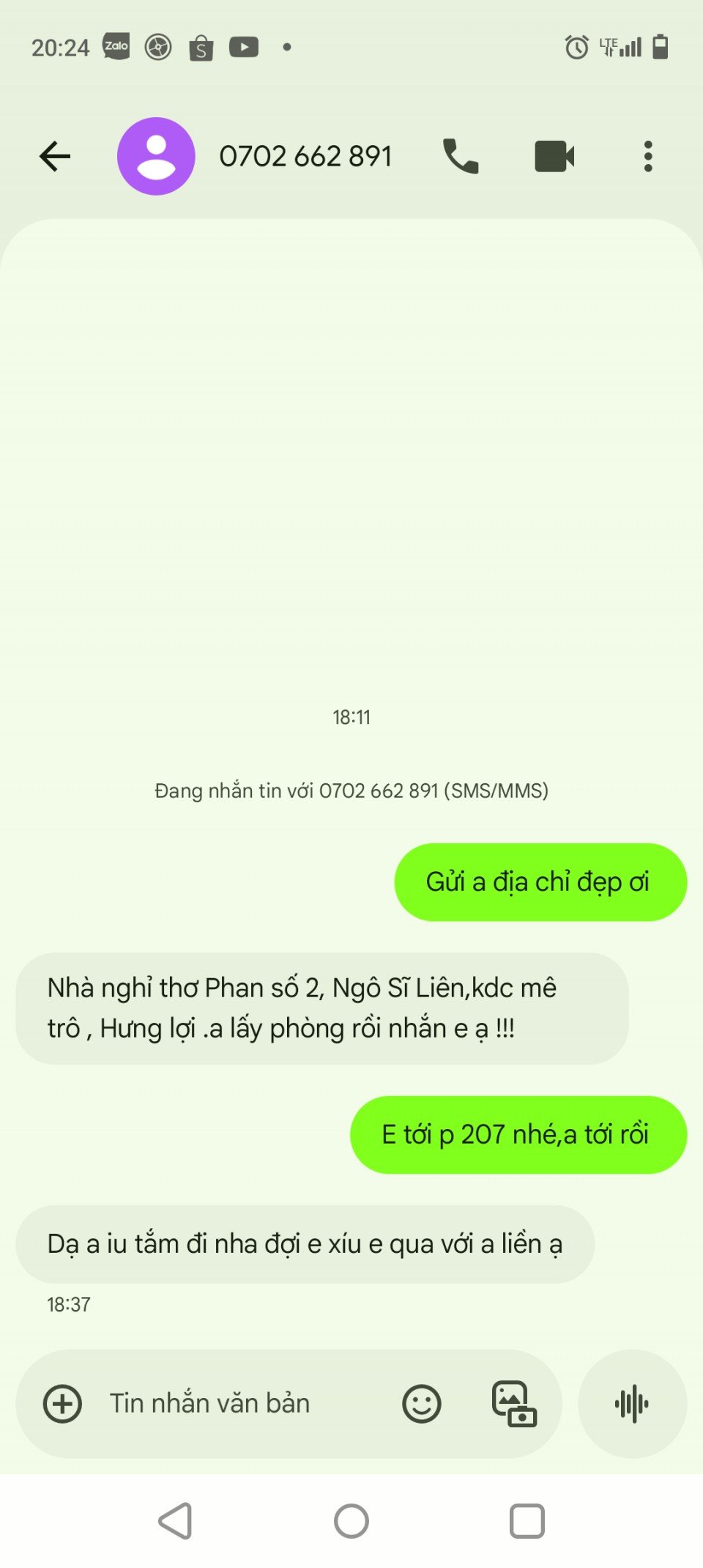Viewport: 703px width, 1568px height.
Task: Go back to the conversations list
Action: pyautogui.click(x=55, y=156)
